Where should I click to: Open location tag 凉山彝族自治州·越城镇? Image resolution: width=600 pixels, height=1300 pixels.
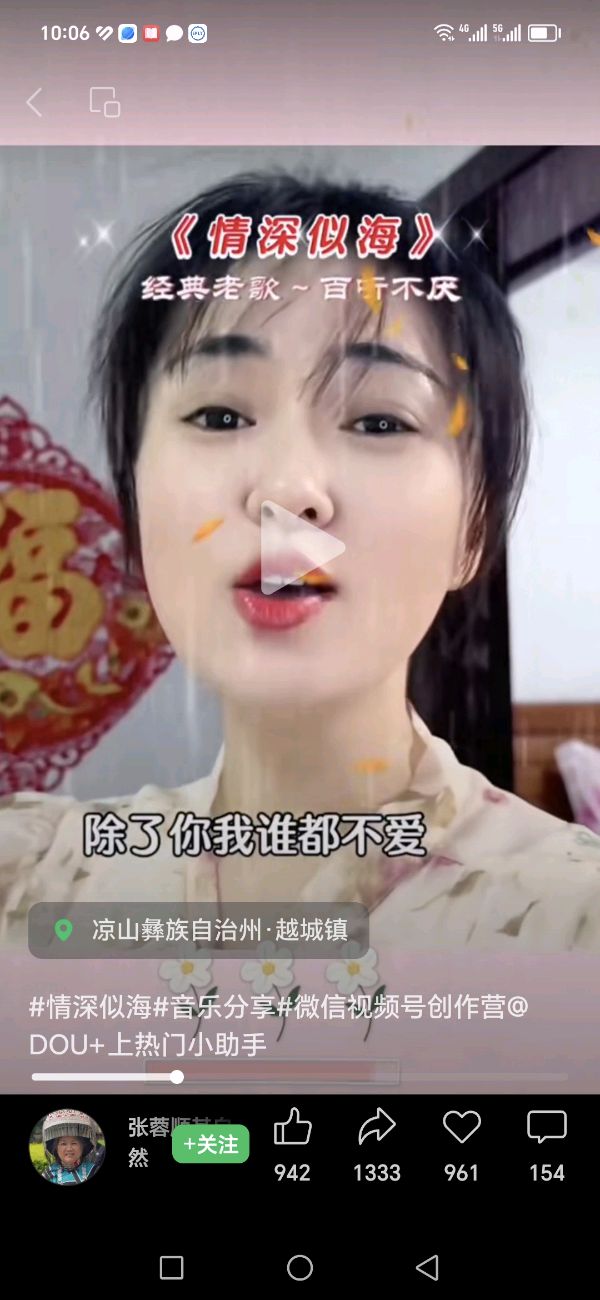200,930
